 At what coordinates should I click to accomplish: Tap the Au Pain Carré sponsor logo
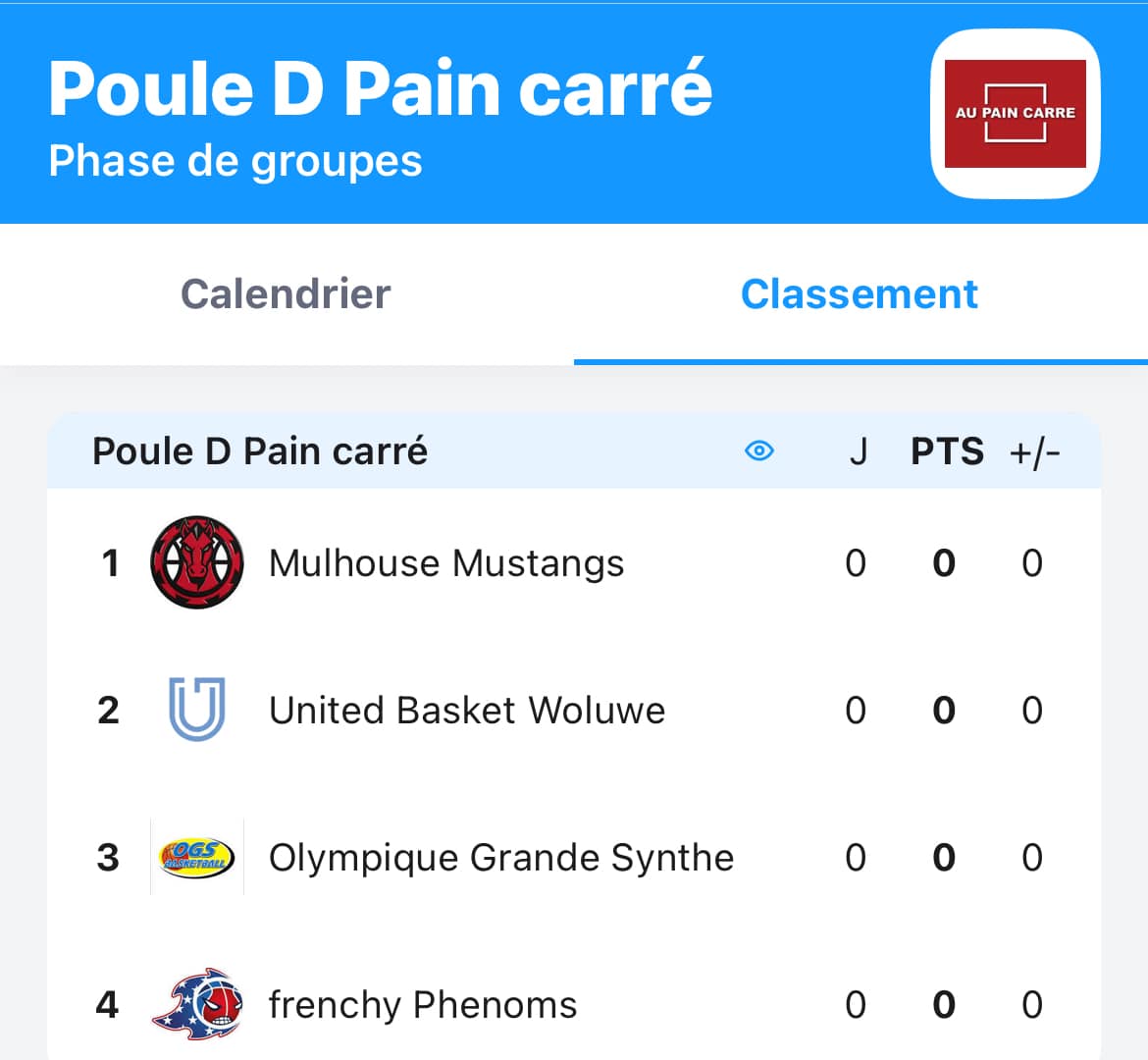point(1015,114)
